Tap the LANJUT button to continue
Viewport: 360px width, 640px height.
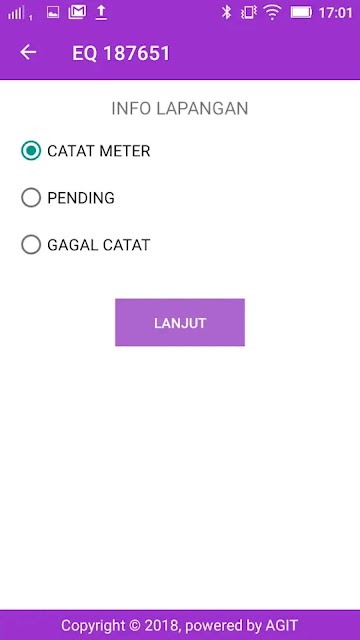[x=180, y=322]
